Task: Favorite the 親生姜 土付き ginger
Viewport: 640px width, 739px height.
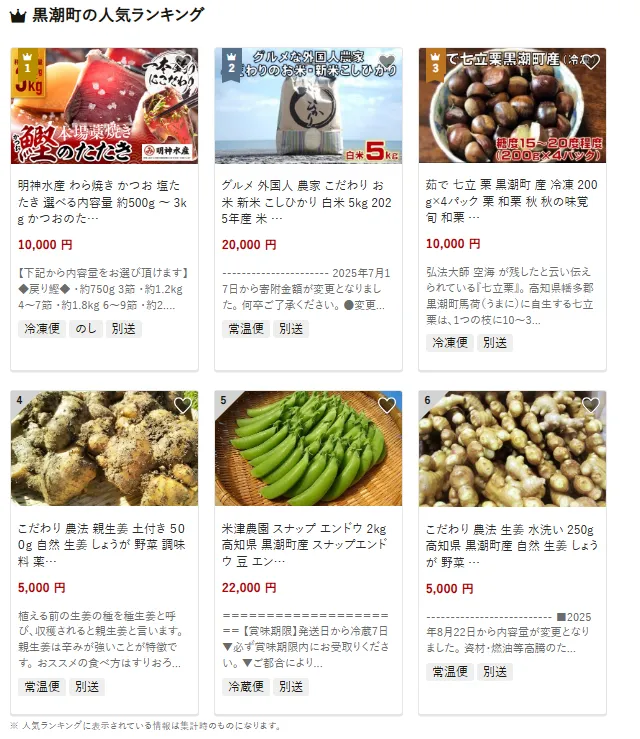Action: pyautogui.click(x=182, y=405)
